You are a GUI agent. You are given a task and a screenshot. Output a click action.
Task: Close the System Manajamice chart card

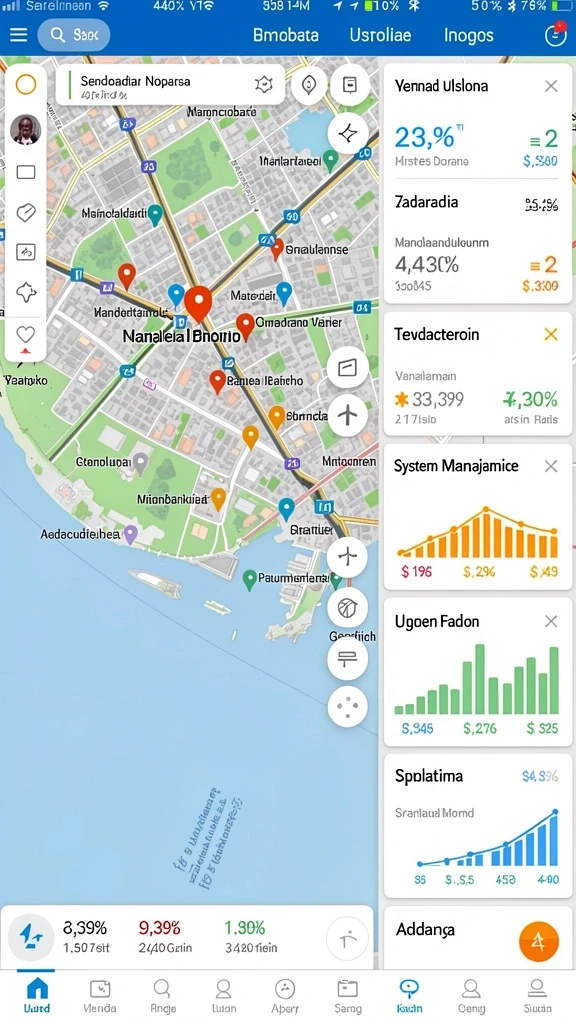pyautogui.click(x=551, y=466)
